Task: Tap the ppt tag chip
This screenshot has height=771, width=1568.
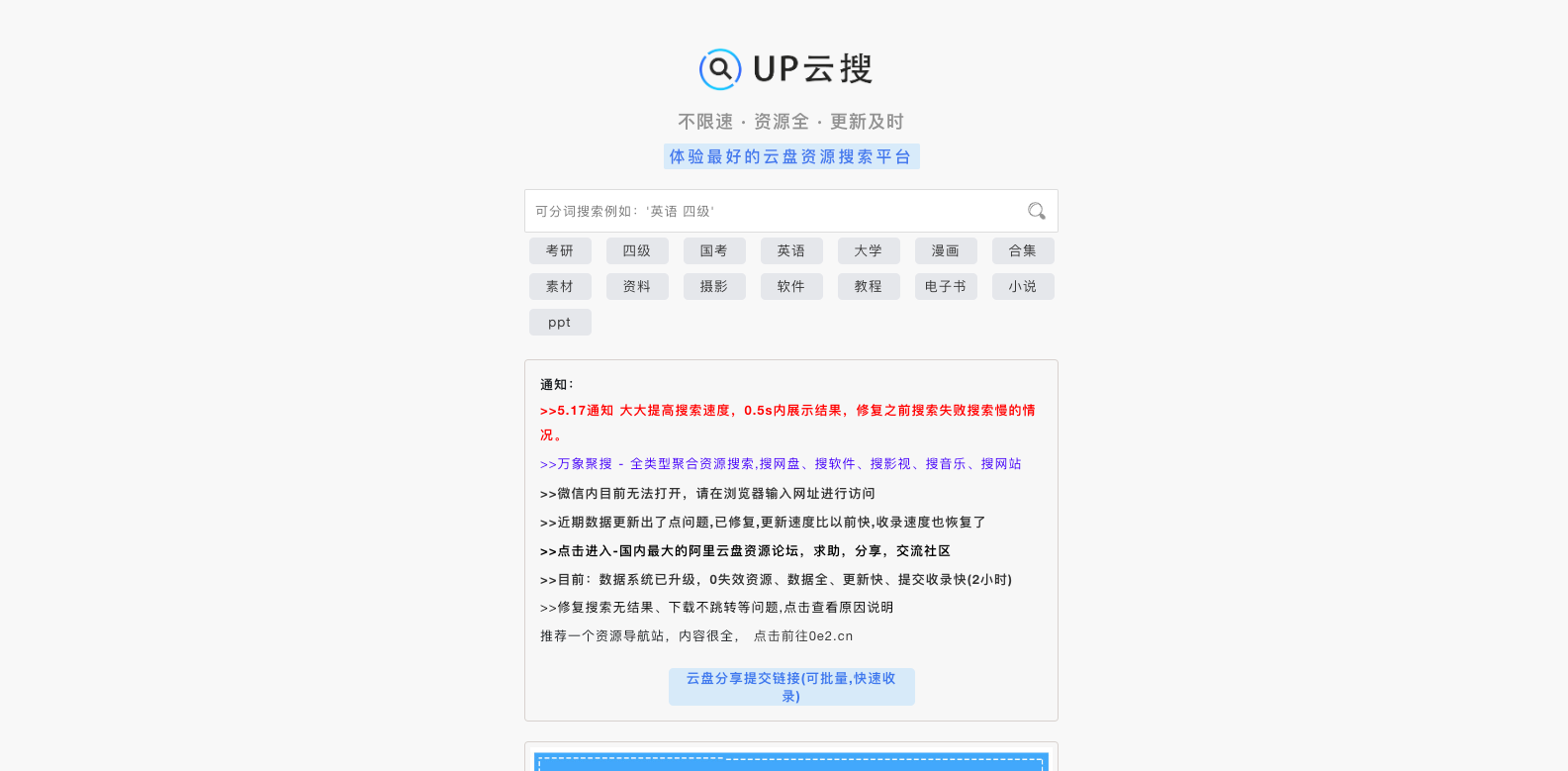Action: pos(560,323)
